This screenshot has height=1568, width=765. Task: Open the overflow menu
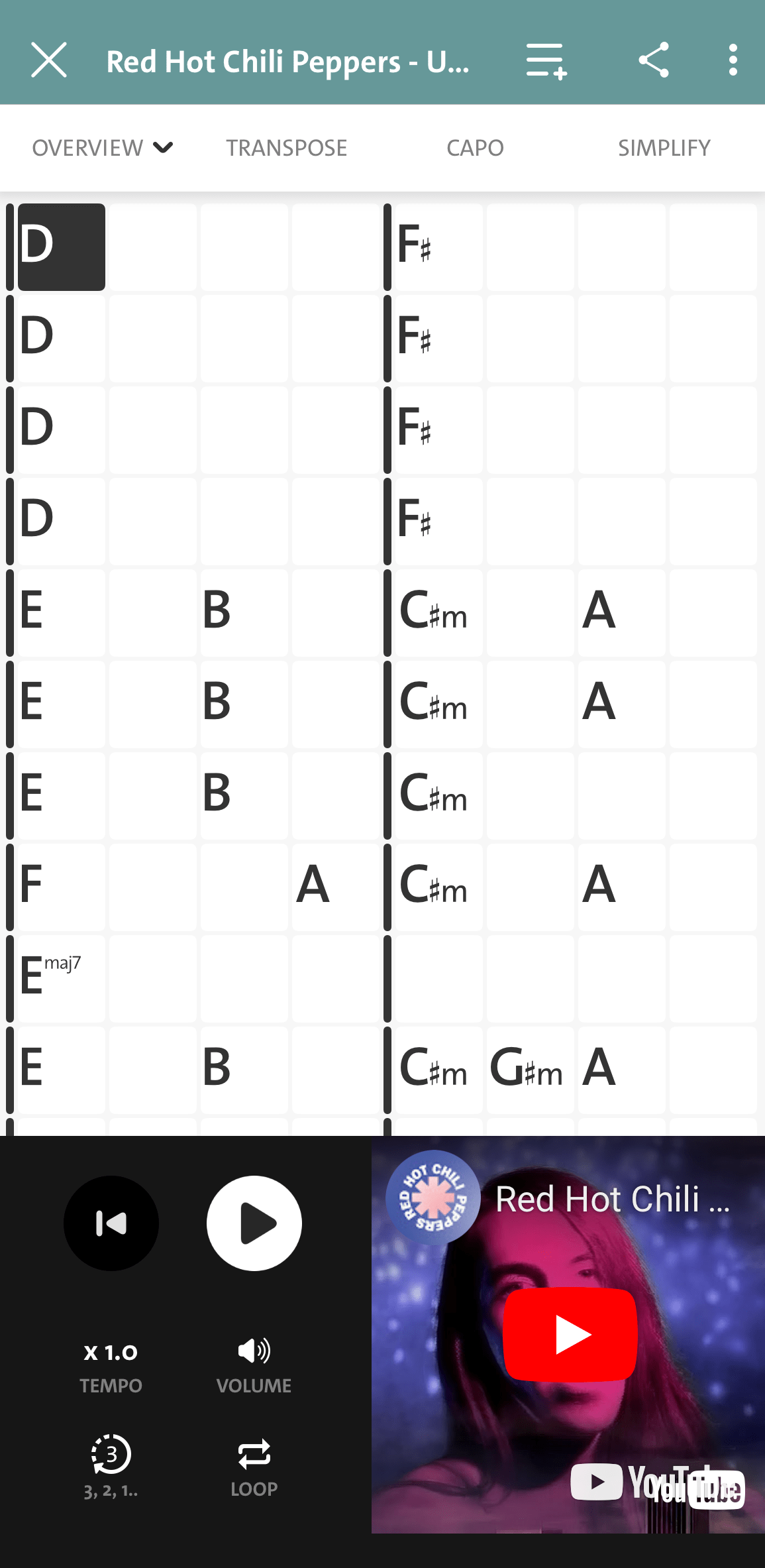(x=733, y=60)
